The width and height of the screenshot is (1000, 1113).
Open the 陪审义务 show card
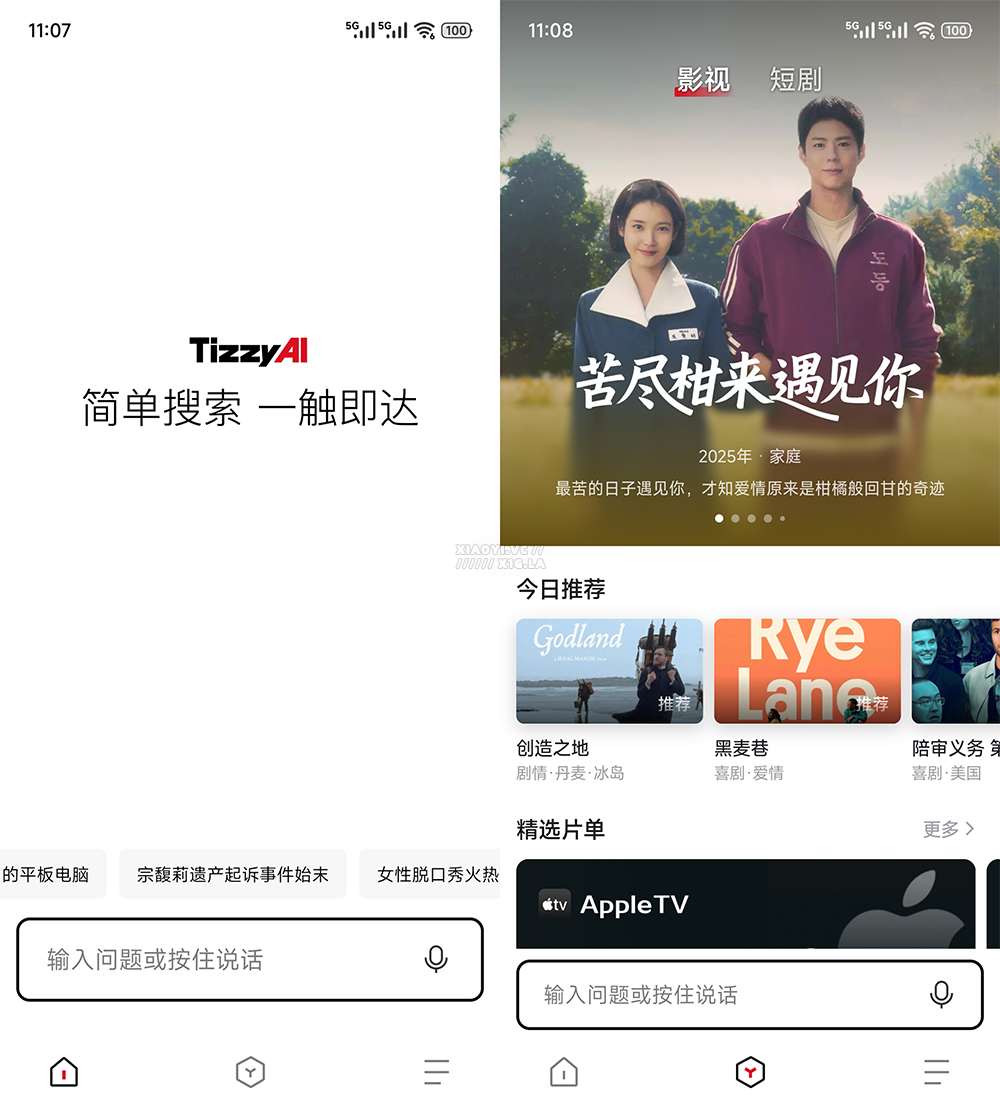[x=956, y=671]
